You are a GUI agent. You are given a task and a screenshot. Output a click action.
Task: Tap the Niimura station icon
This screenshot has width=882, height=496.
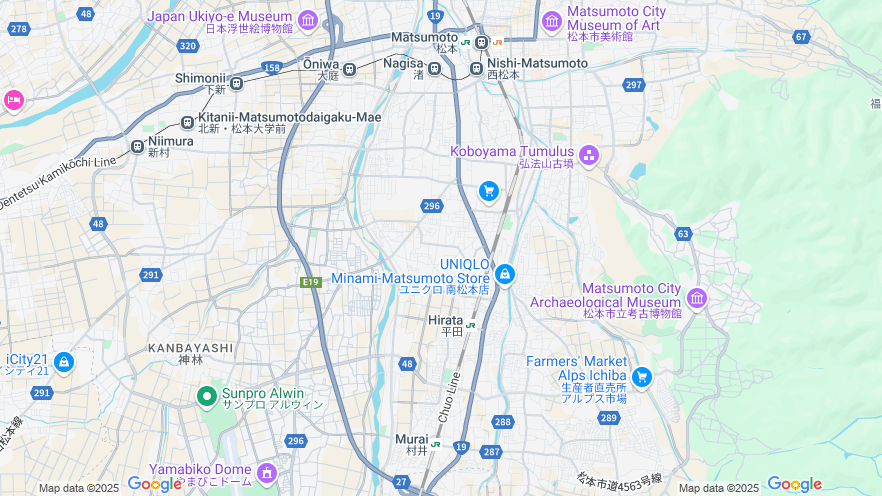click(x=137, y=147)
